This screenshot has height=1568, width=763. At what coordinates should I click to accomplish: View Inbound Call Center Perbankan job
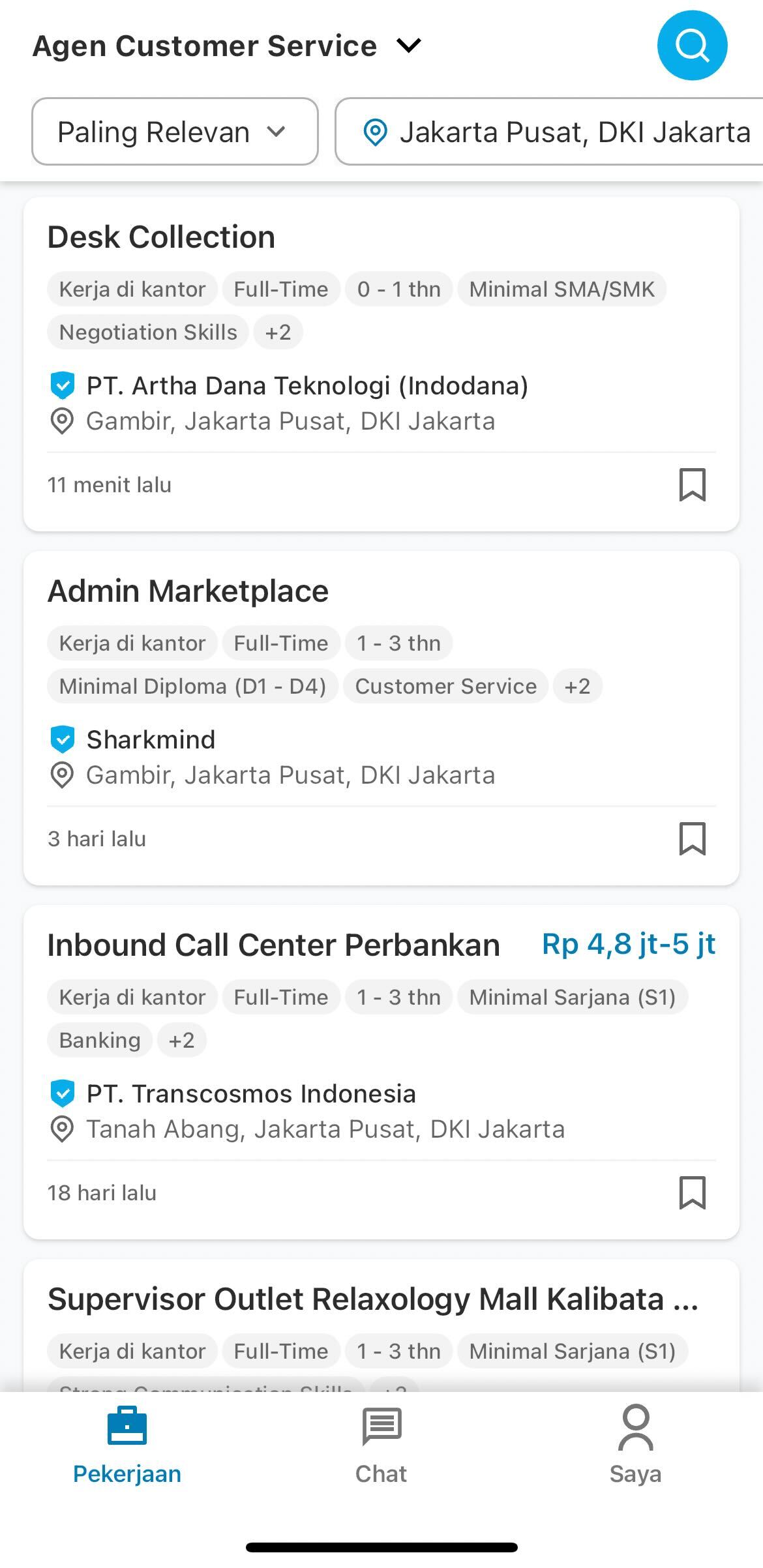381,1072
